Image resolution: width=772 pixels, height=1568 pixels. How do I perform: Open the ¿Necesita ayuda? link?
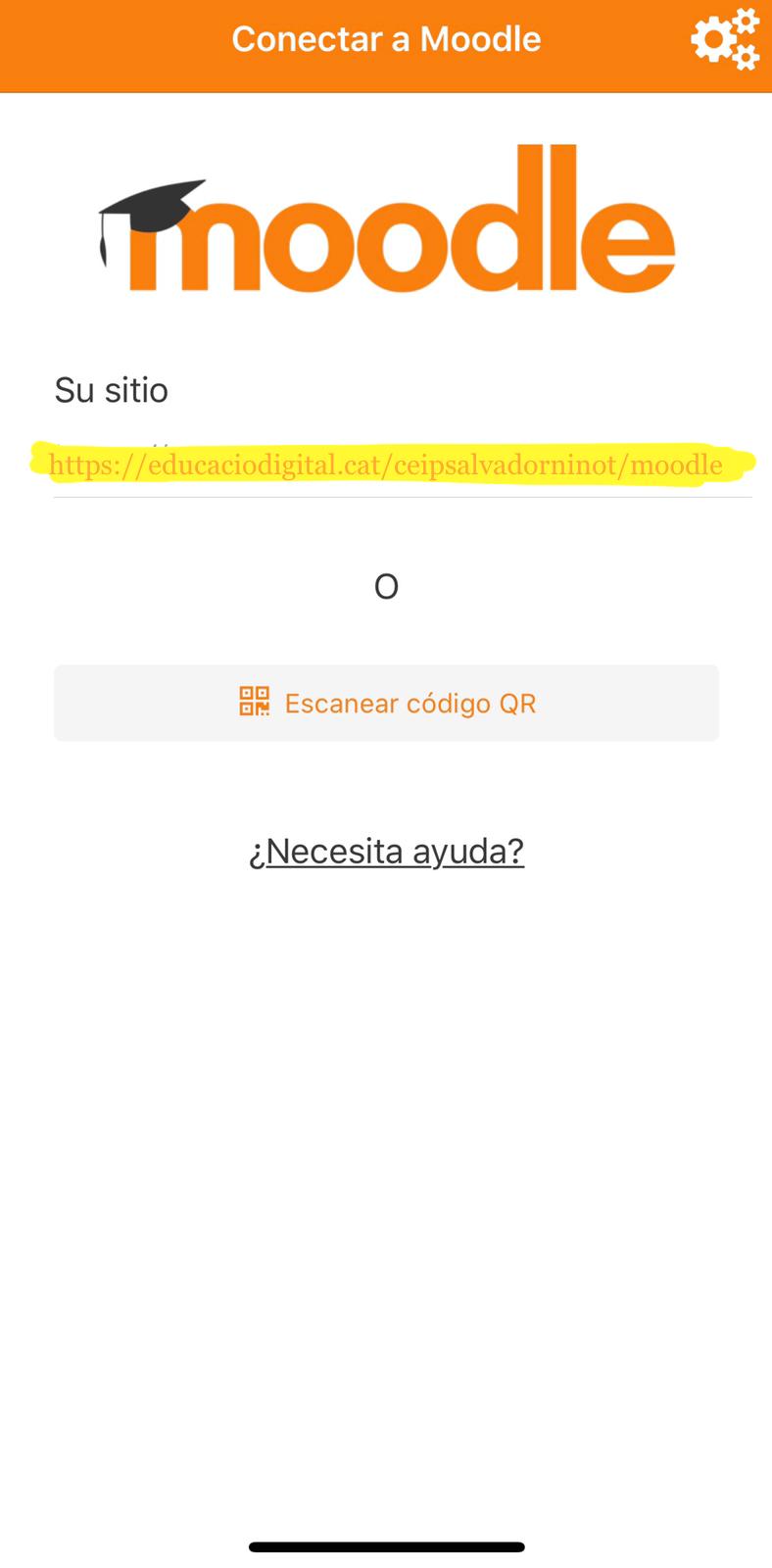point(386,851)
